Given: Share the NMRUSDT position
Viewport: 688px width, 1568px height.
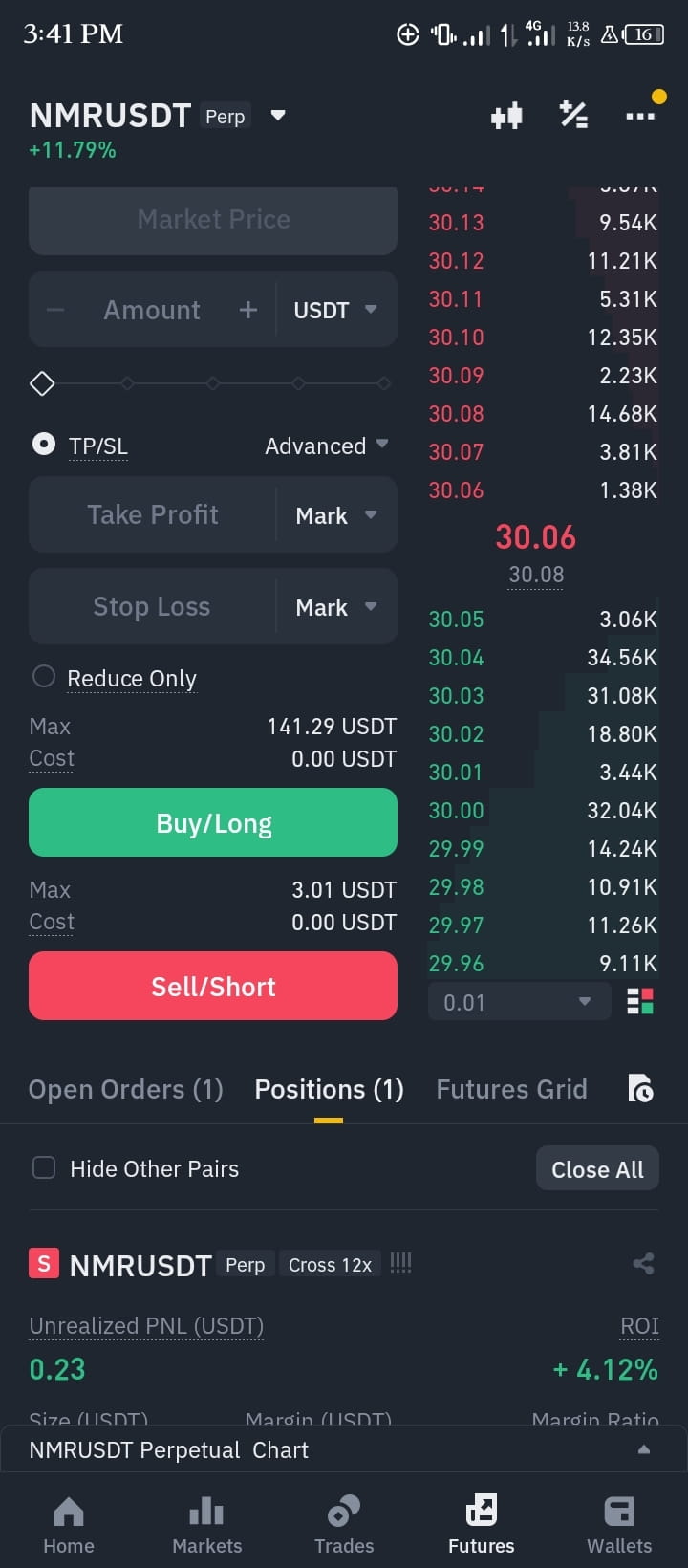Looking at the screenshot, I should coord(642,1263).
